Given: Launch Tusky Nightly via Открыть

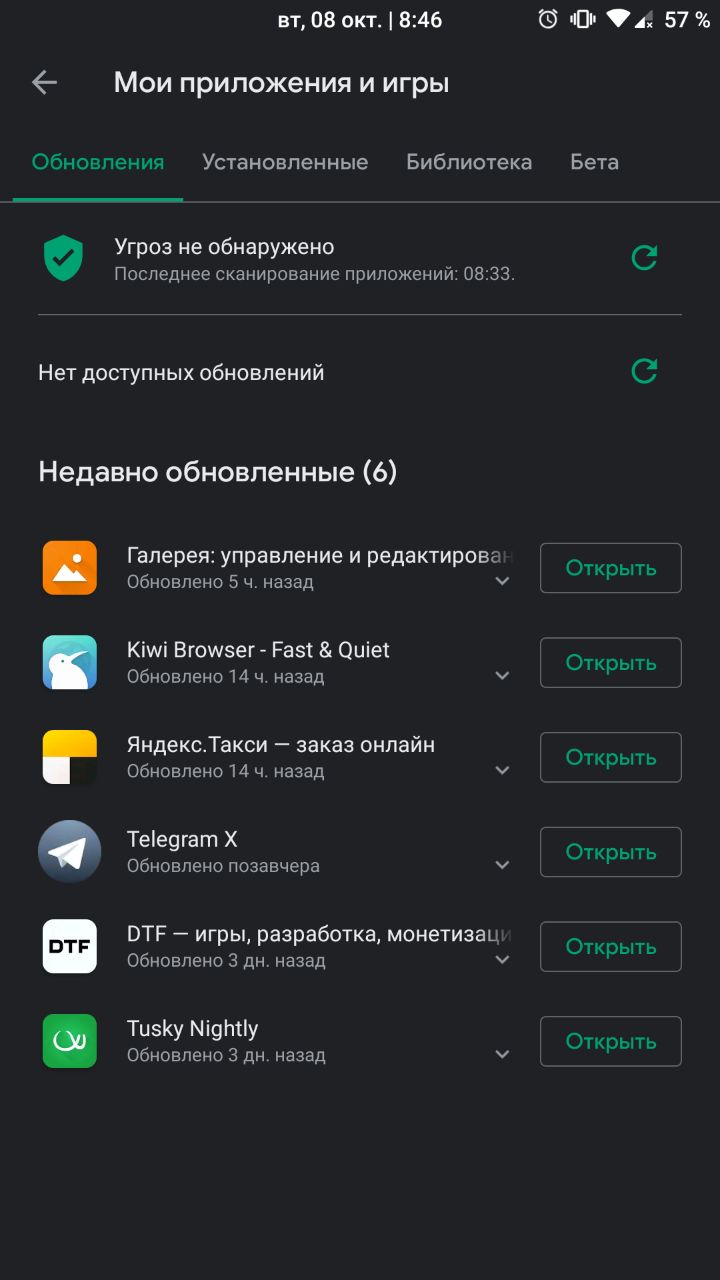Looking at the screenshot, I should point(610,1041).
